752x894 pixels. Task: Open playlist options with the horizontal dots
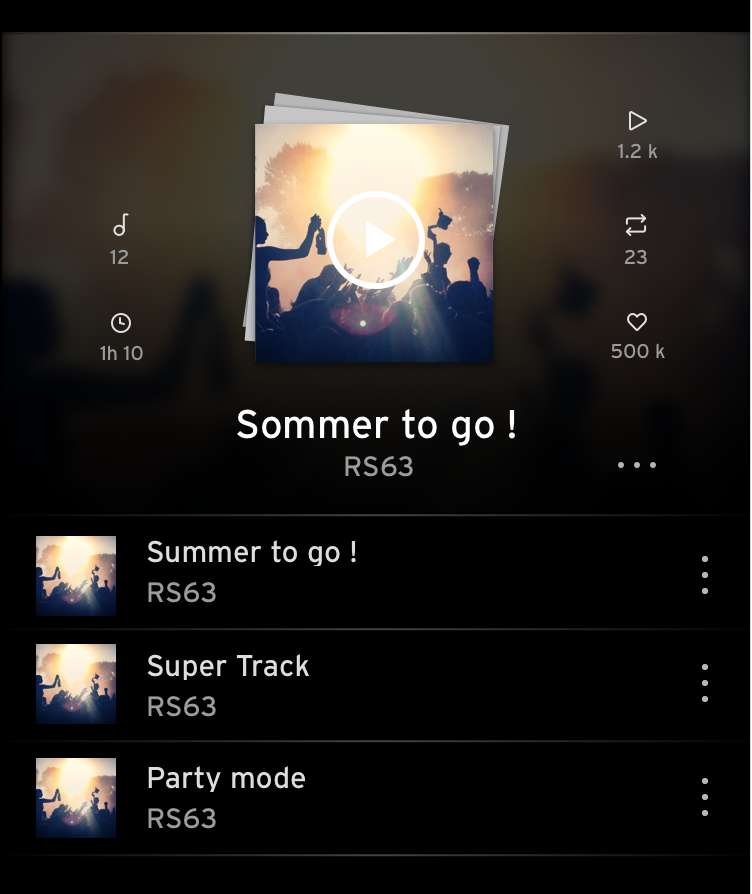point(637,465)
